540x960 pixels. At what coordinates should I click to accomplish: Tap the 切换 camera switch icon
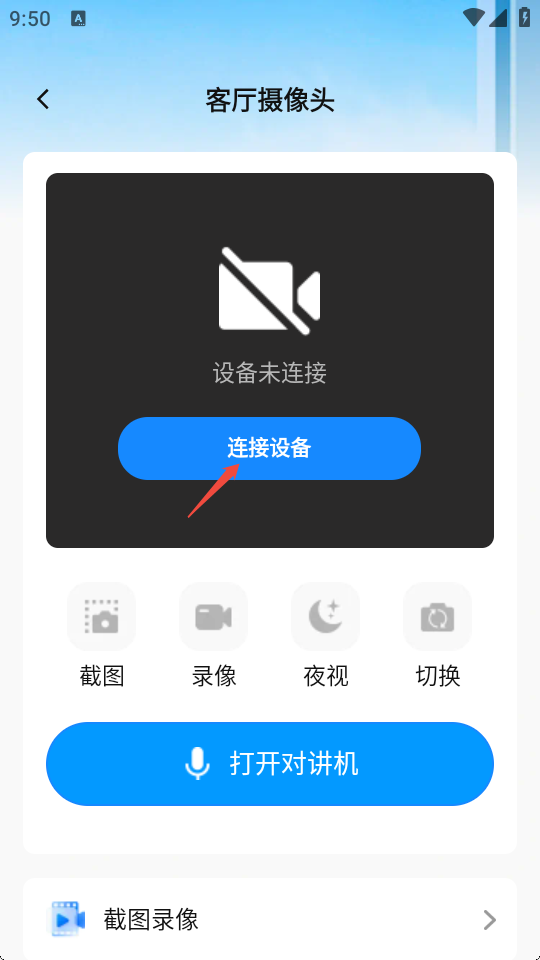pos(438,617)
